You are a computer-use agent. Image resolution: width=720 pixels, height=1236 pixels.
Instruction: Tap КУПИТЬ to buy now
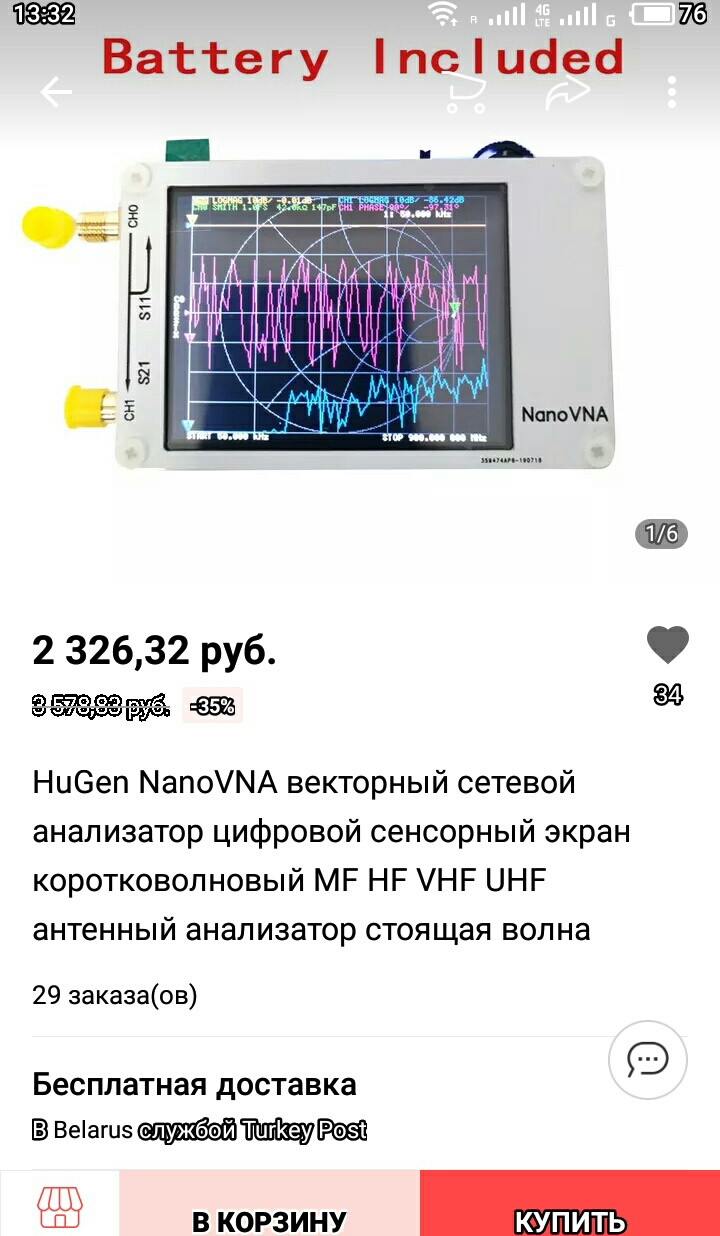tap(569, 1220)
